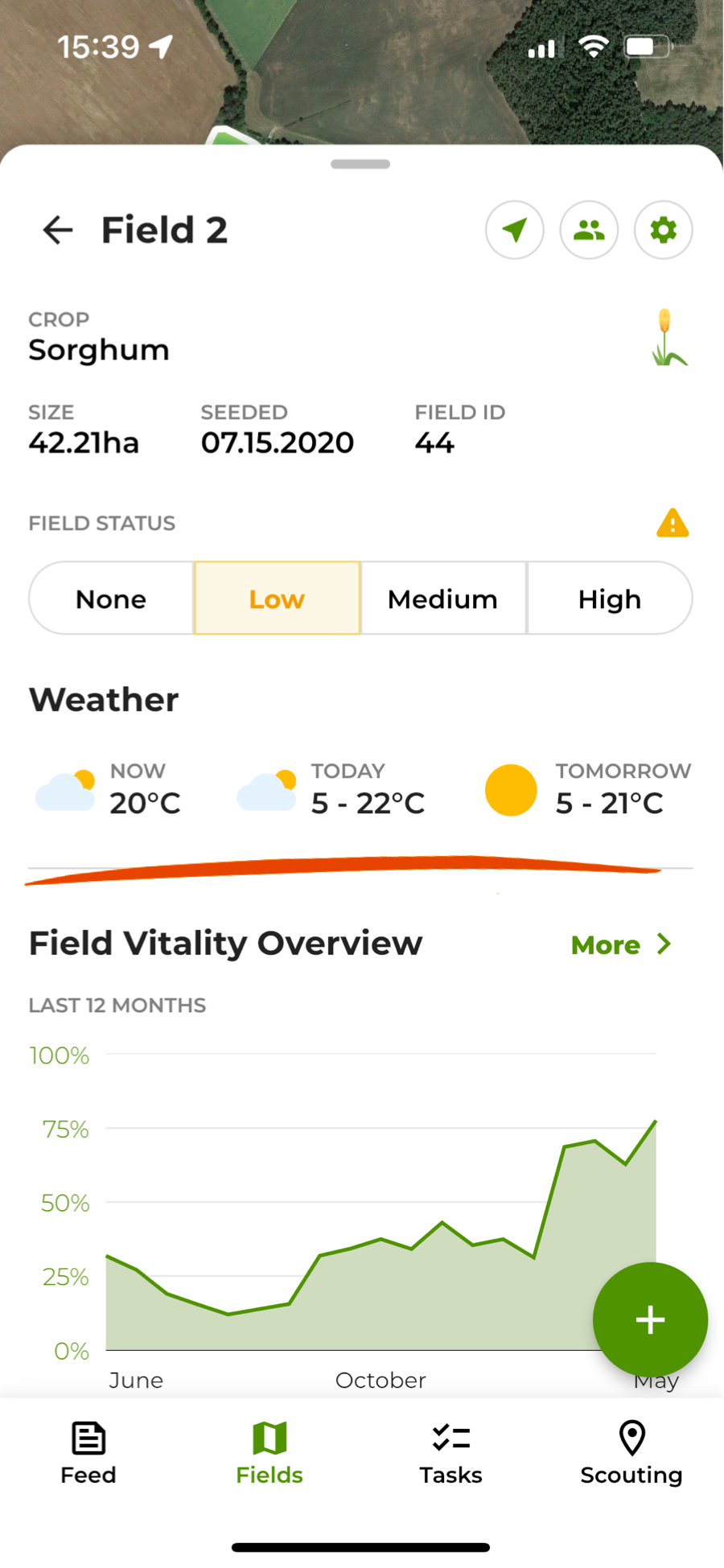This screenshot has width=724, height=1568.
Task: Go back from Field 2
Action: coord(58,230)
